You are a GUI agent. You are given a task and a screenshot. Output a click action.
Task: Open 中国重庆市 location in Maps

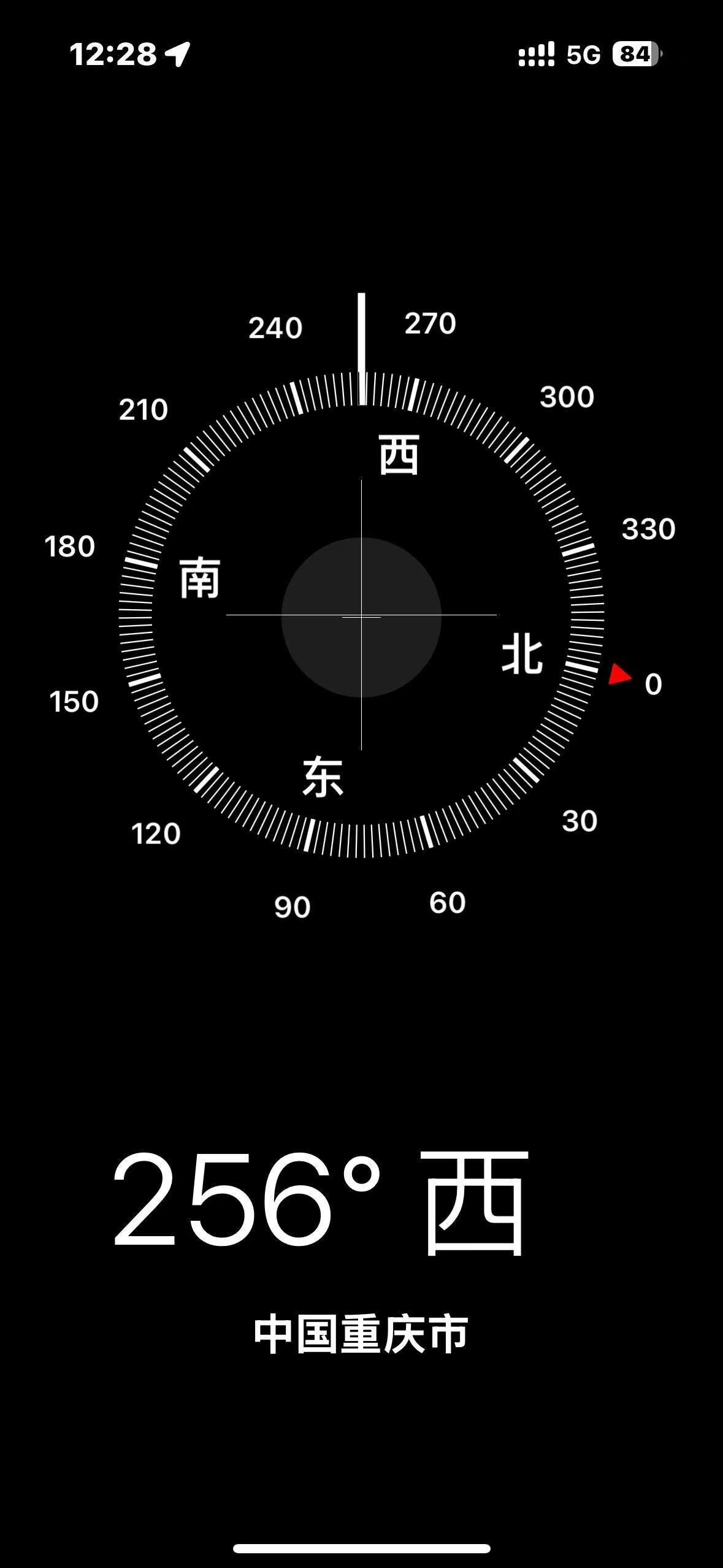click(361, 1335)
